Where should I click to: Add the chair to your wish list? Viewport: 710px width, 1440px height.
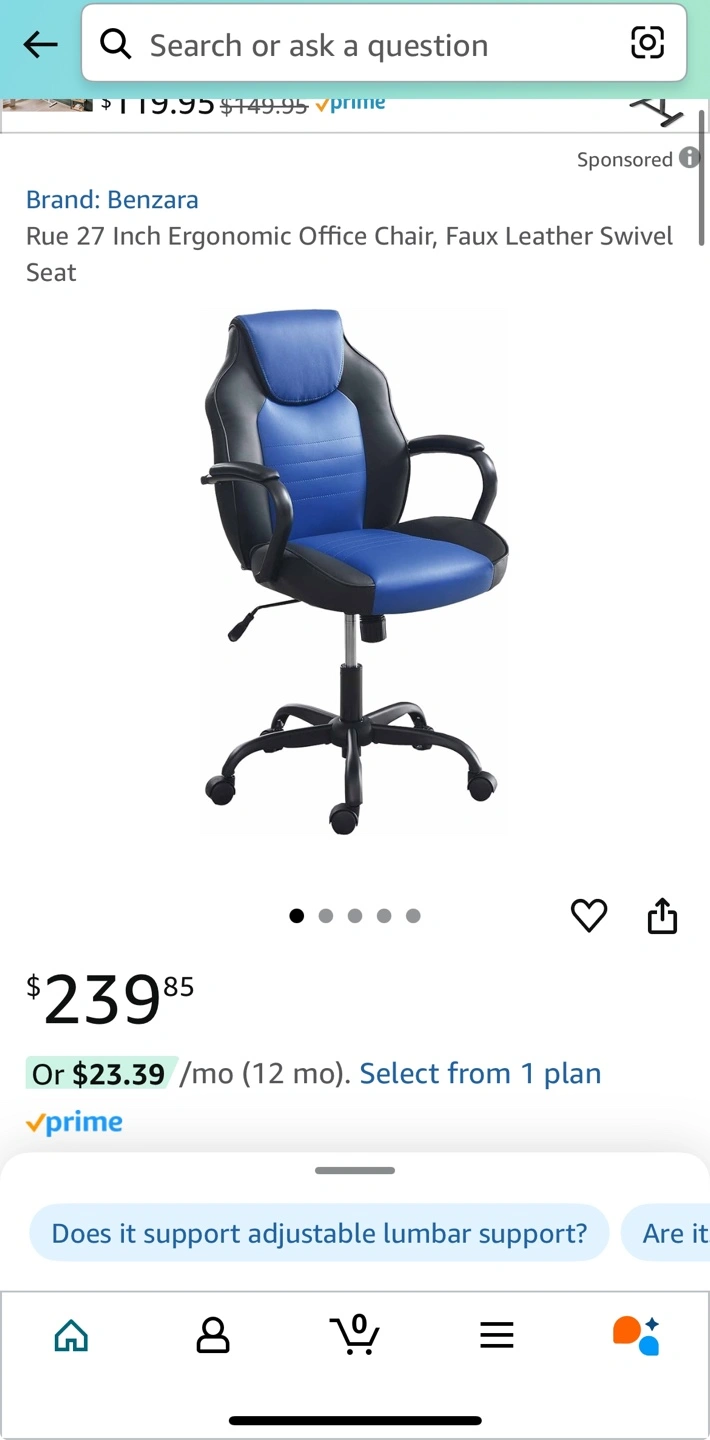point(588,915)
